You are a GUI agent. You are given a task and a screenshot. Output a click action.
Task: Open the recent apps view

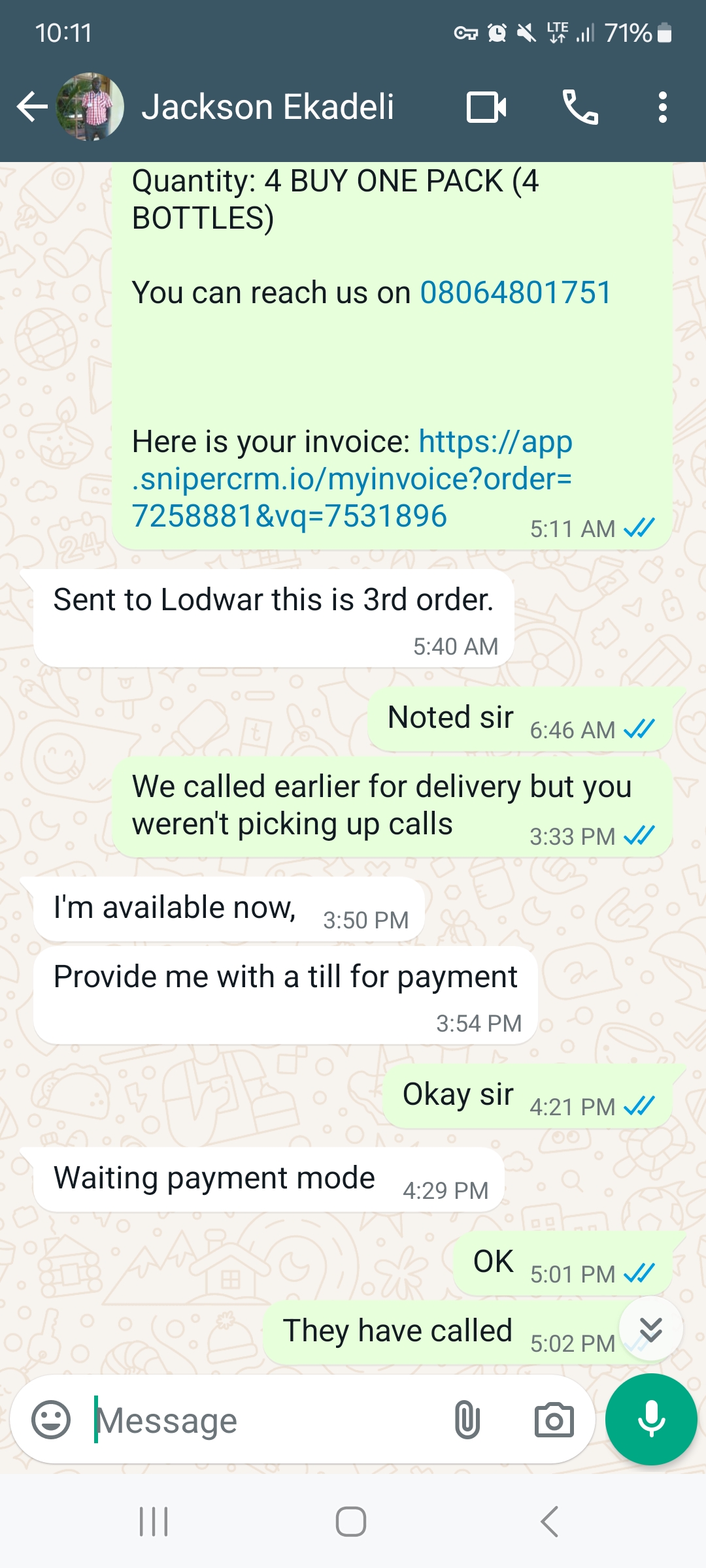(154, 1522)
